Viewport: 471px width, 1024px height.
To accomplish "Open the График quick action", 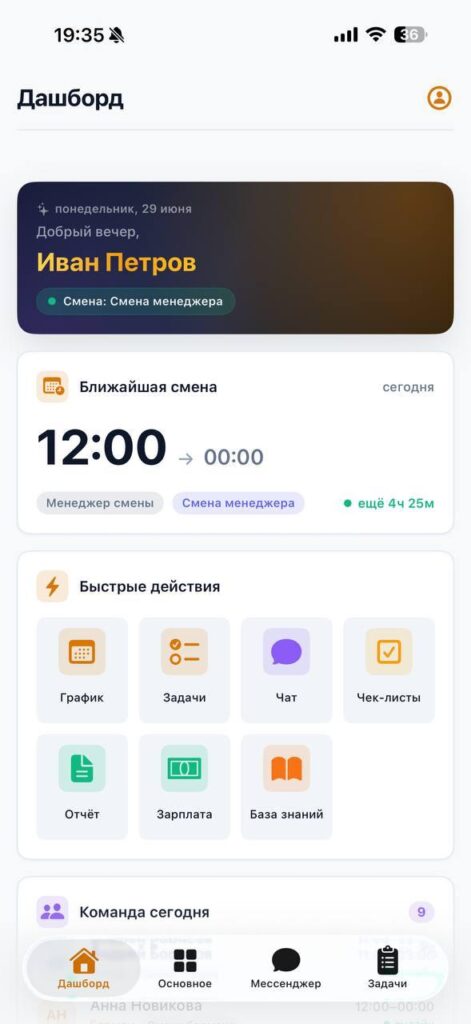I will [x=82, y=670].
